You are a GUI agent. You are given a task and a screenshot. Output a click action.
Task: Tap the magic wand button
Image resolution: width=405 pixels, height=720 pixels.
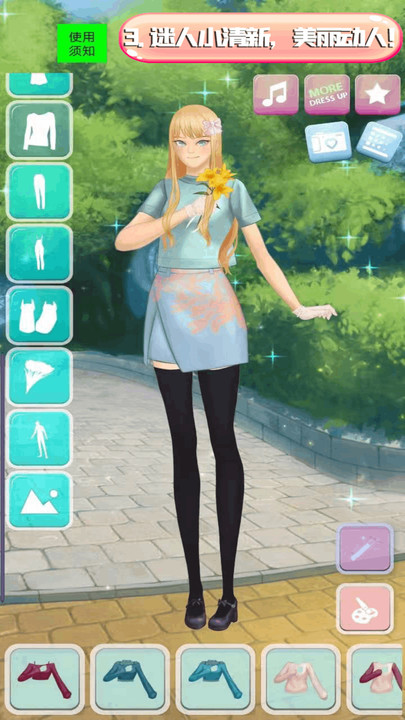(x=365, y=549)
